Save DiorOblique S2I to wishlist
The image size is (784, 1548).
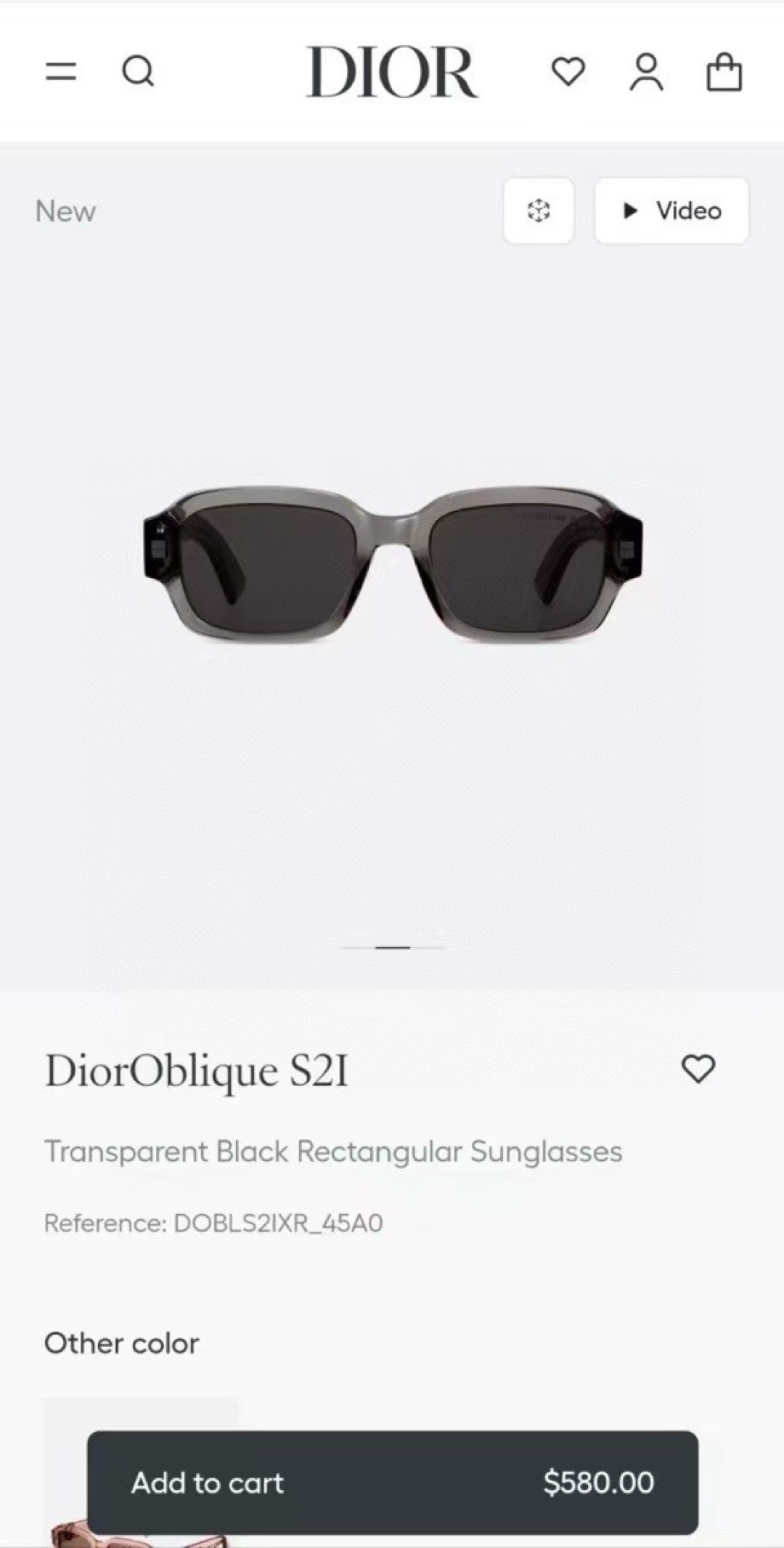pyautogui.click(x=698, y=1069)
